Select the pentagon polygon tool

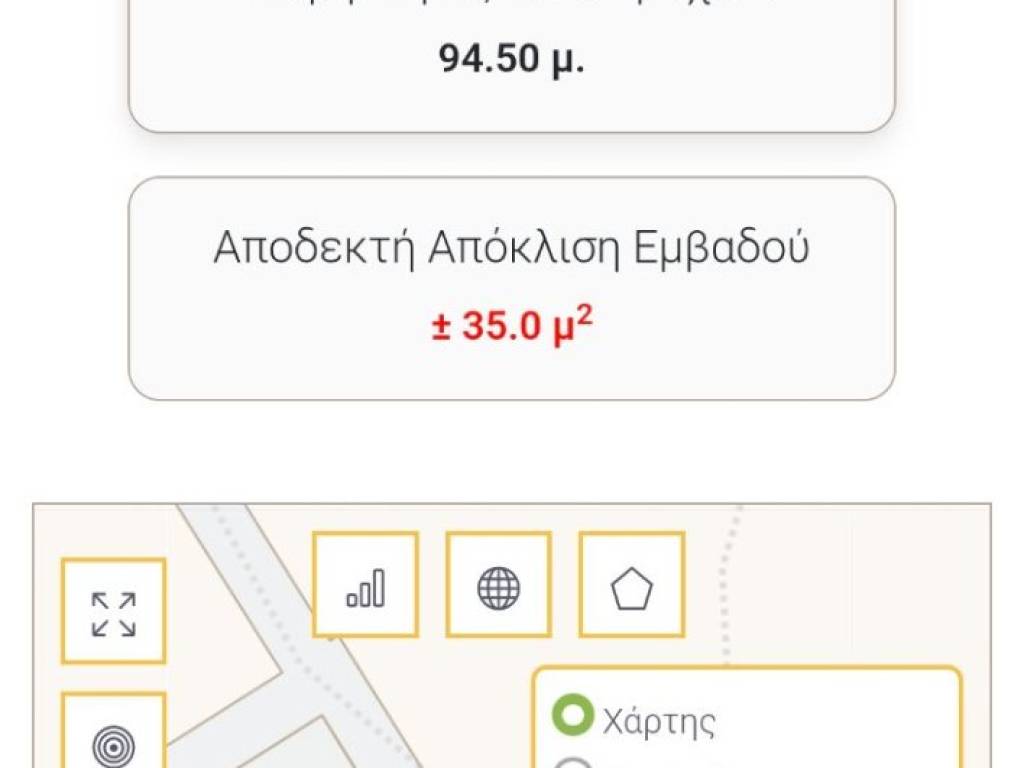click(x=631, y=586)
